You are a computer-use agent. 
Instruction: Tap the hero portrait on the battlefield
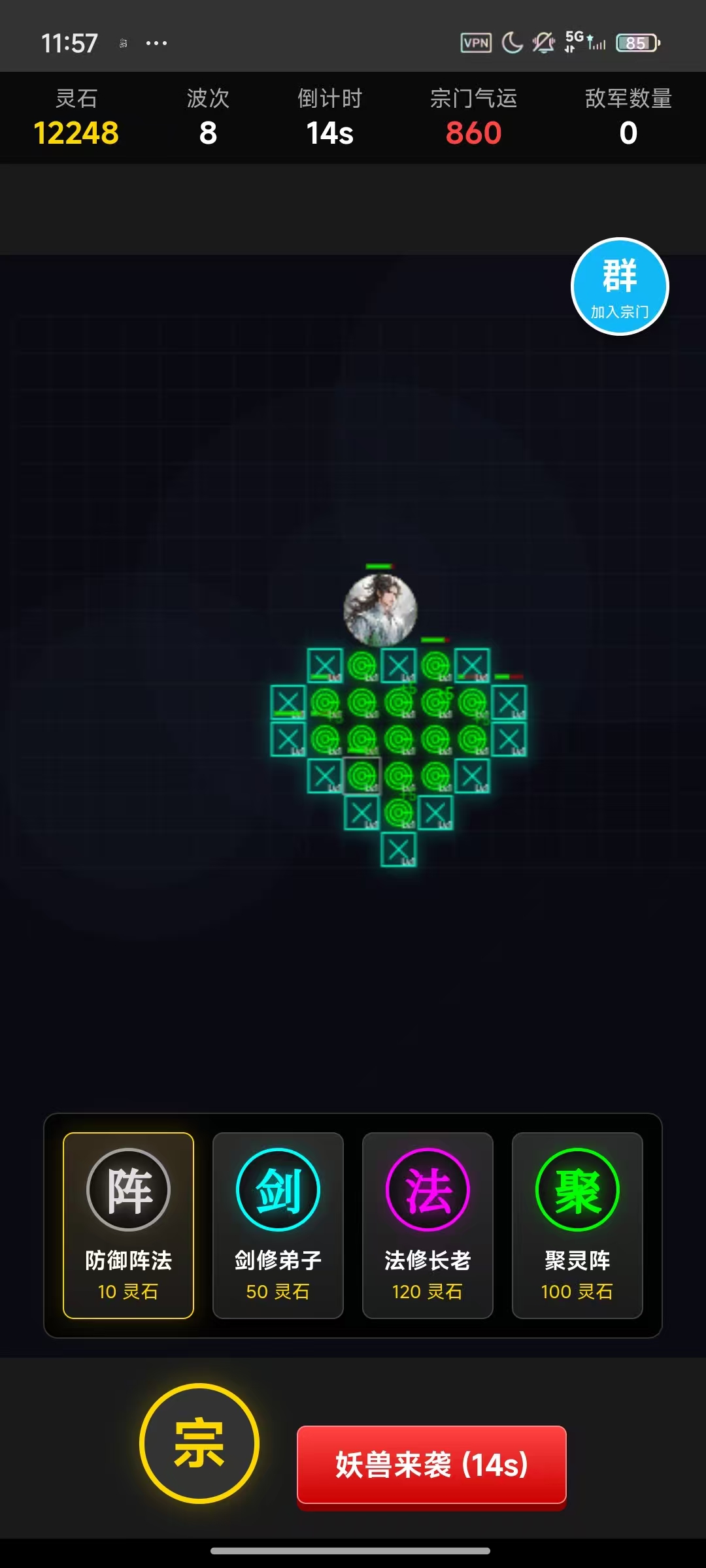point(380,610)
